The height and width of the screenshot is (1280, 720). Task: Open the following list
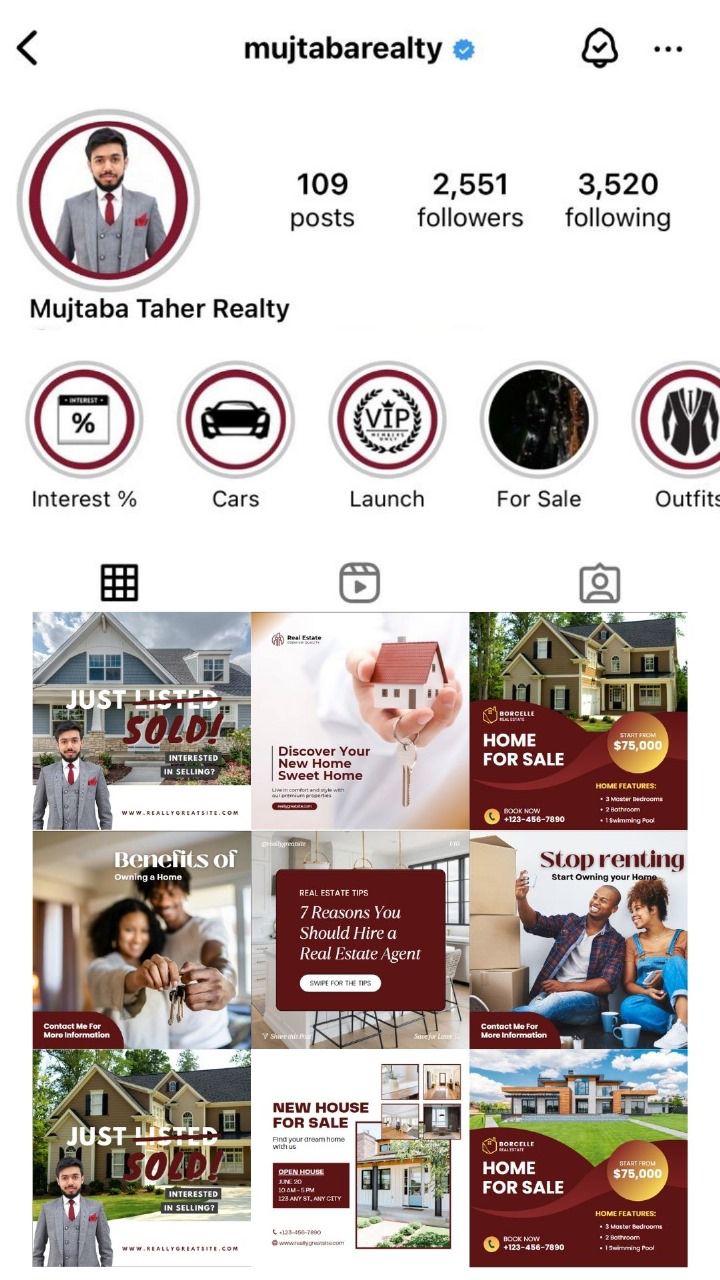(x=617, y=200)
